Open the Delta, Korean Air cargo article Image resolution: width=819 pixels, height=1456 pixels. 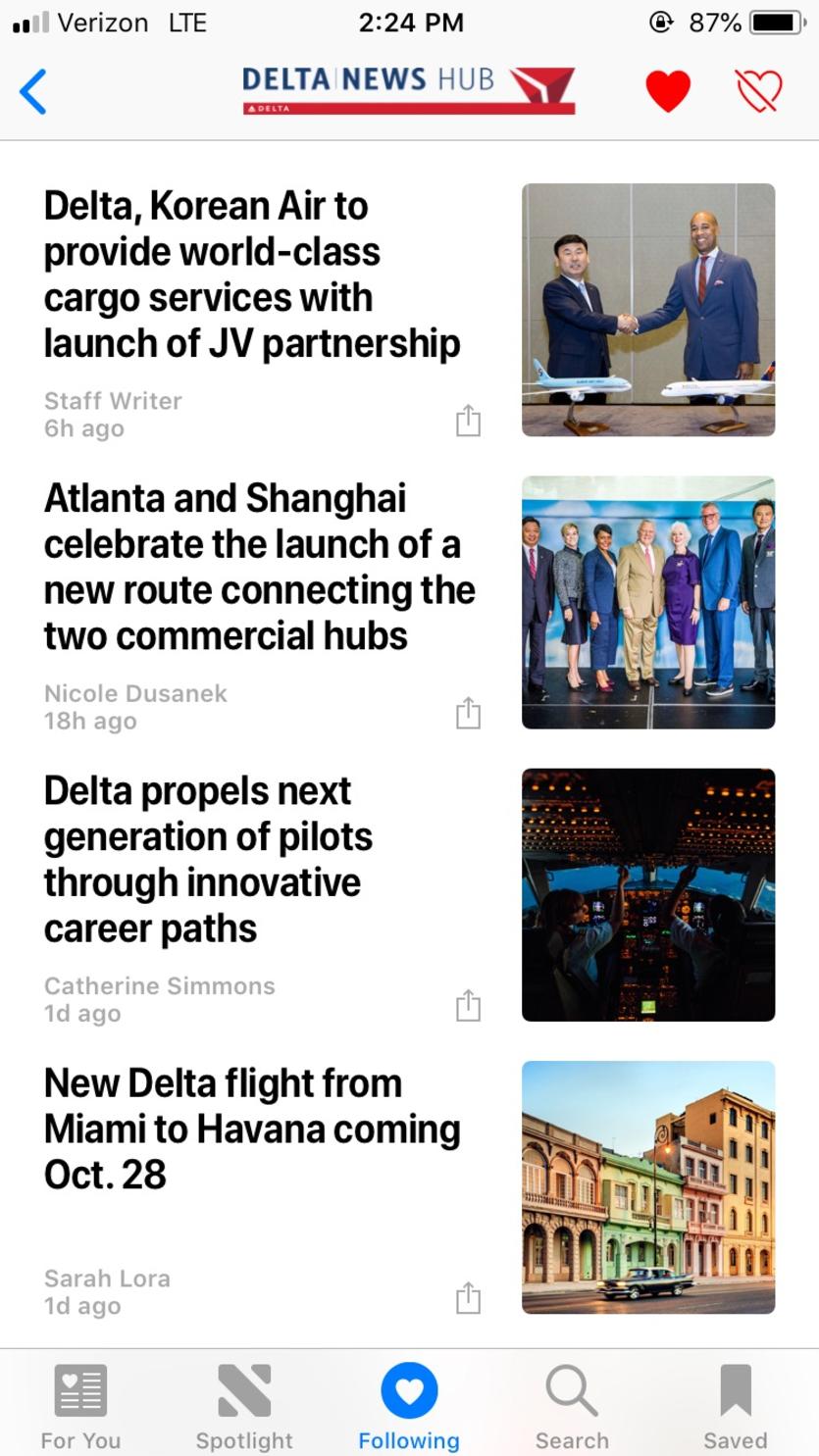point(252,275)
